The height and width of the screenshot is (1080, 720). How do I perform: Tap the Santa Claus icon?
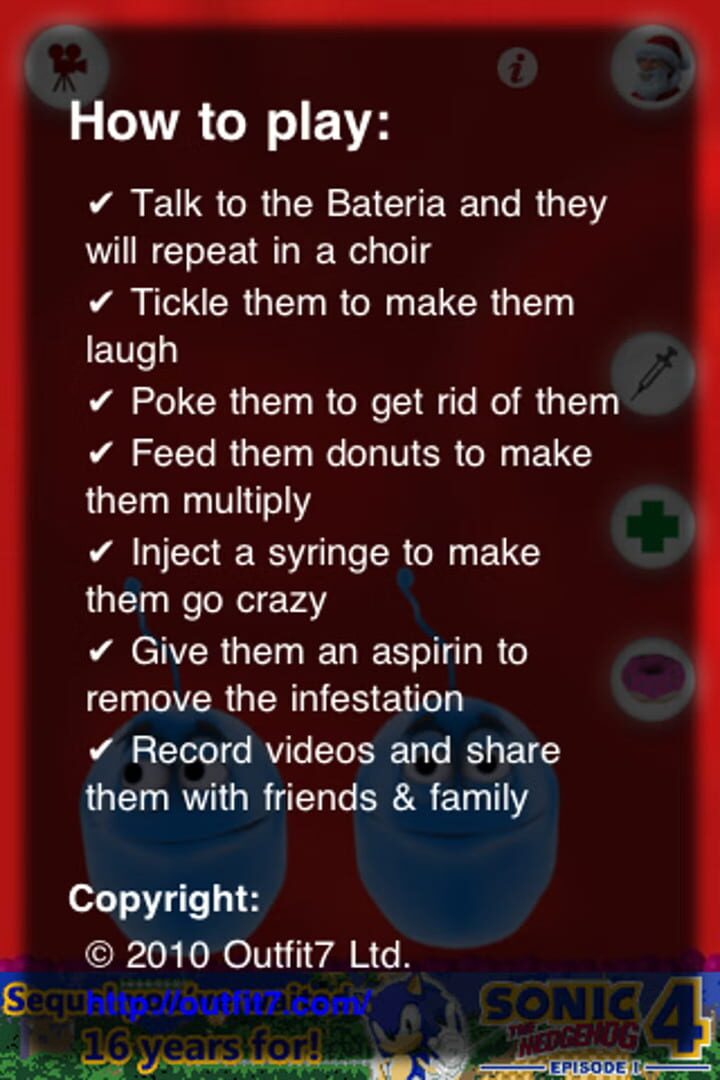(x=653, y=67)
